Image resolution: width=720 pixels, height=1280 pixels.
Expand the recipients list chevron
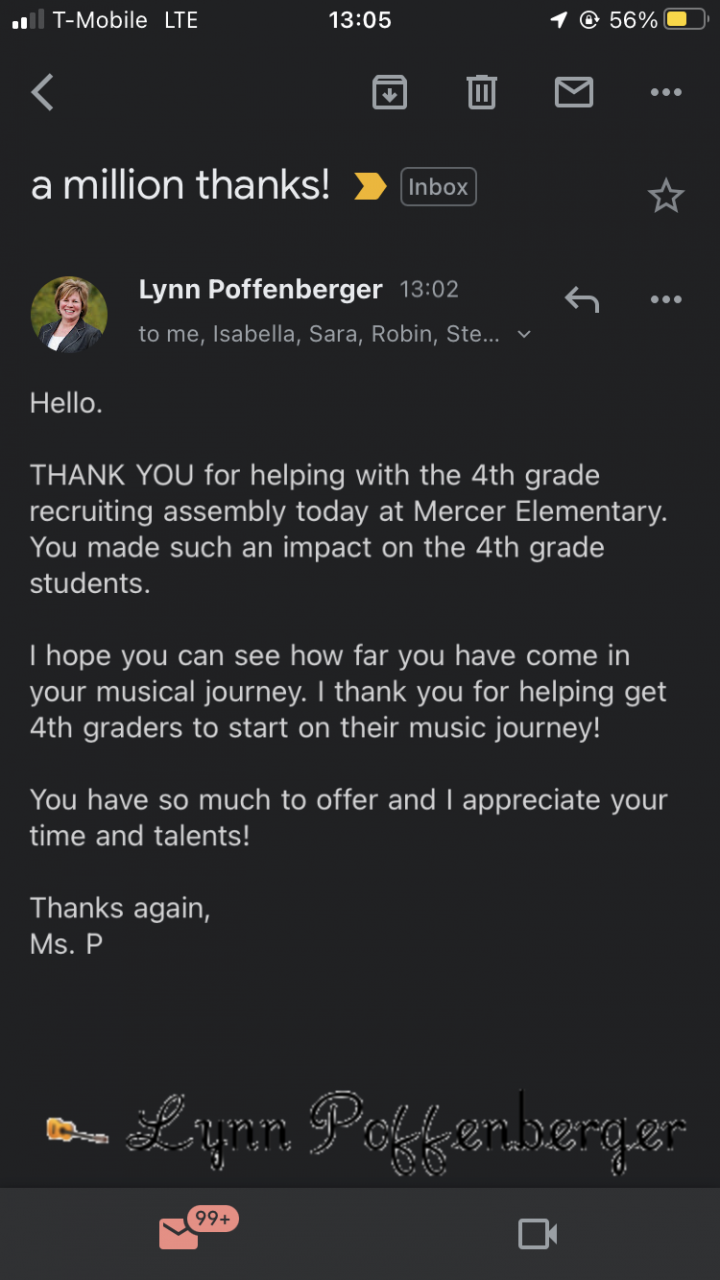pos(524,335)
